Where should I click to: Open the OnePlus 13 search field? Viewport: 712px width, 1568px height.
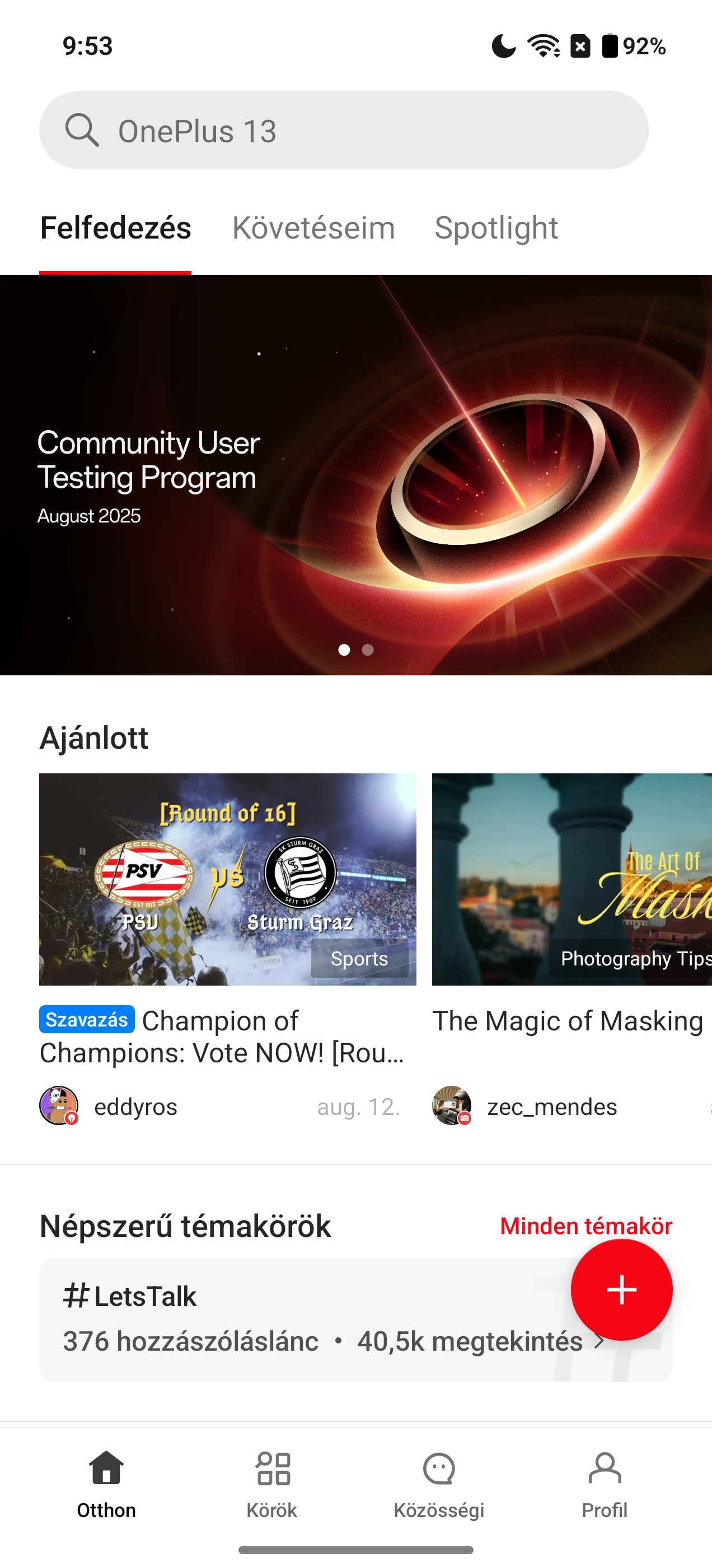pos(344,130)
